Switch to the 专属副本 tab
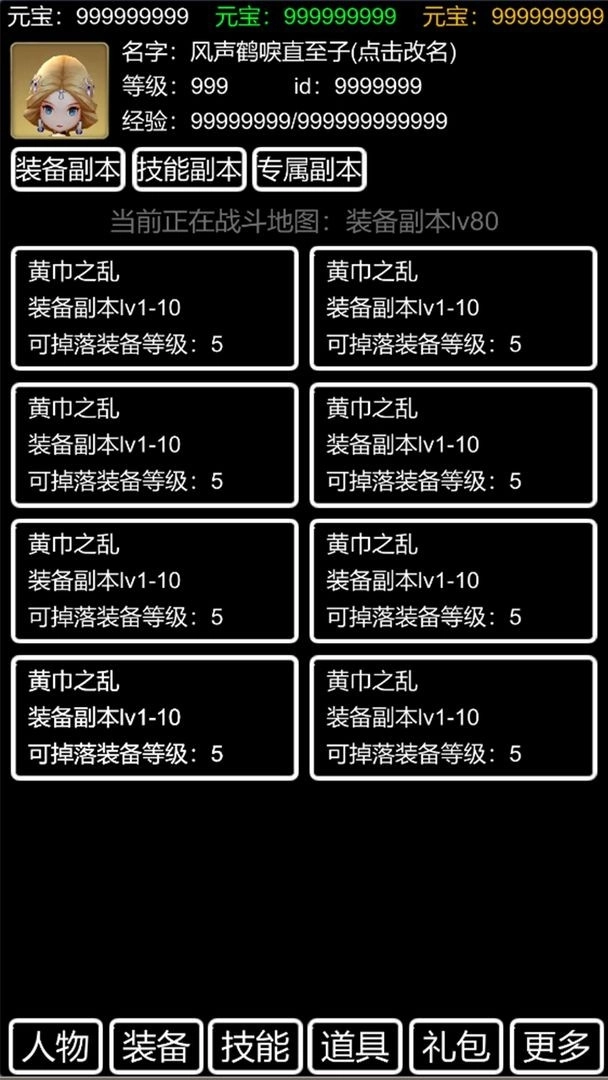 click(309, 170)
